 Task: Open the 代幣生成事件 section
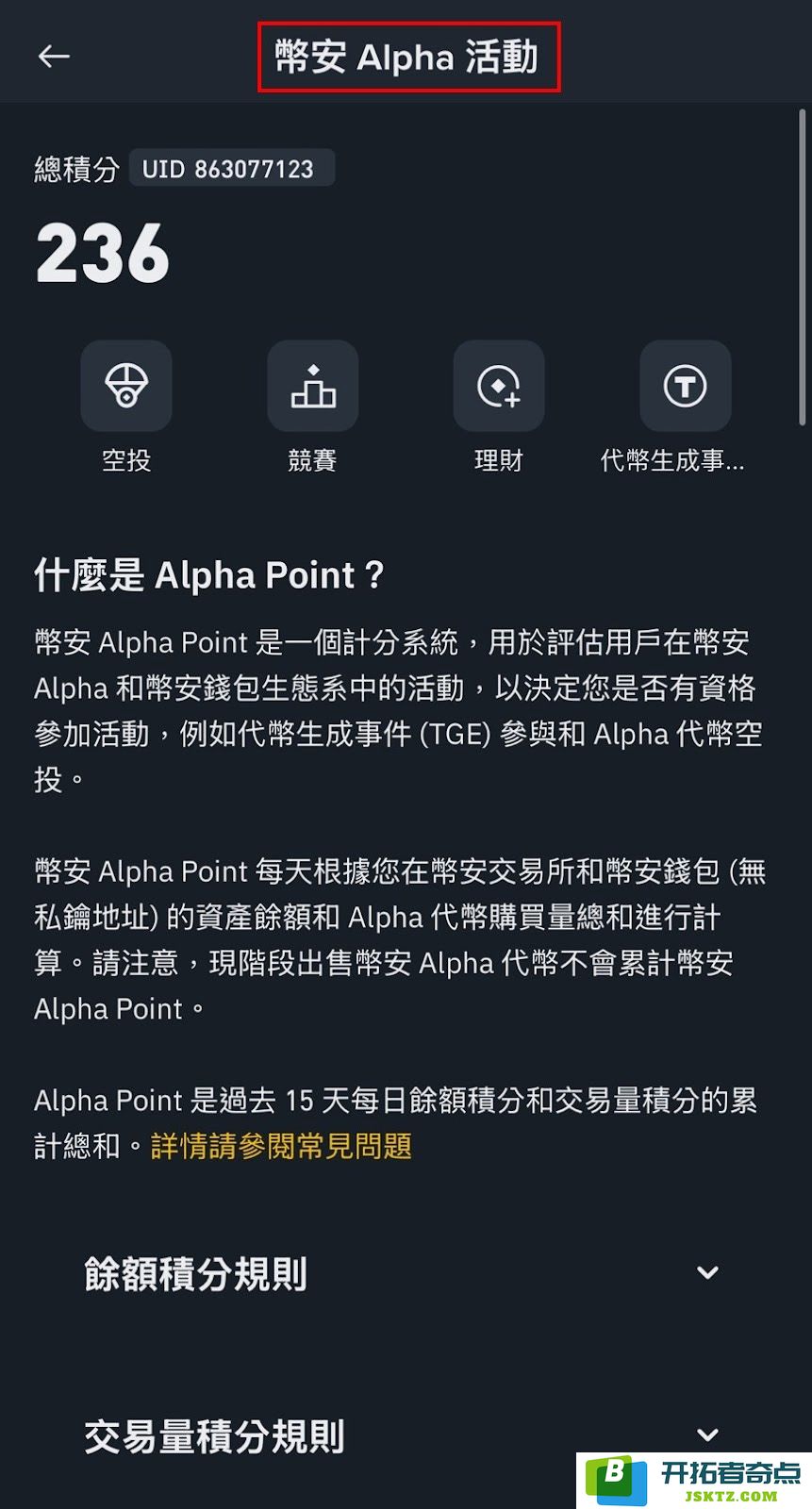click(x=685, y=387)
